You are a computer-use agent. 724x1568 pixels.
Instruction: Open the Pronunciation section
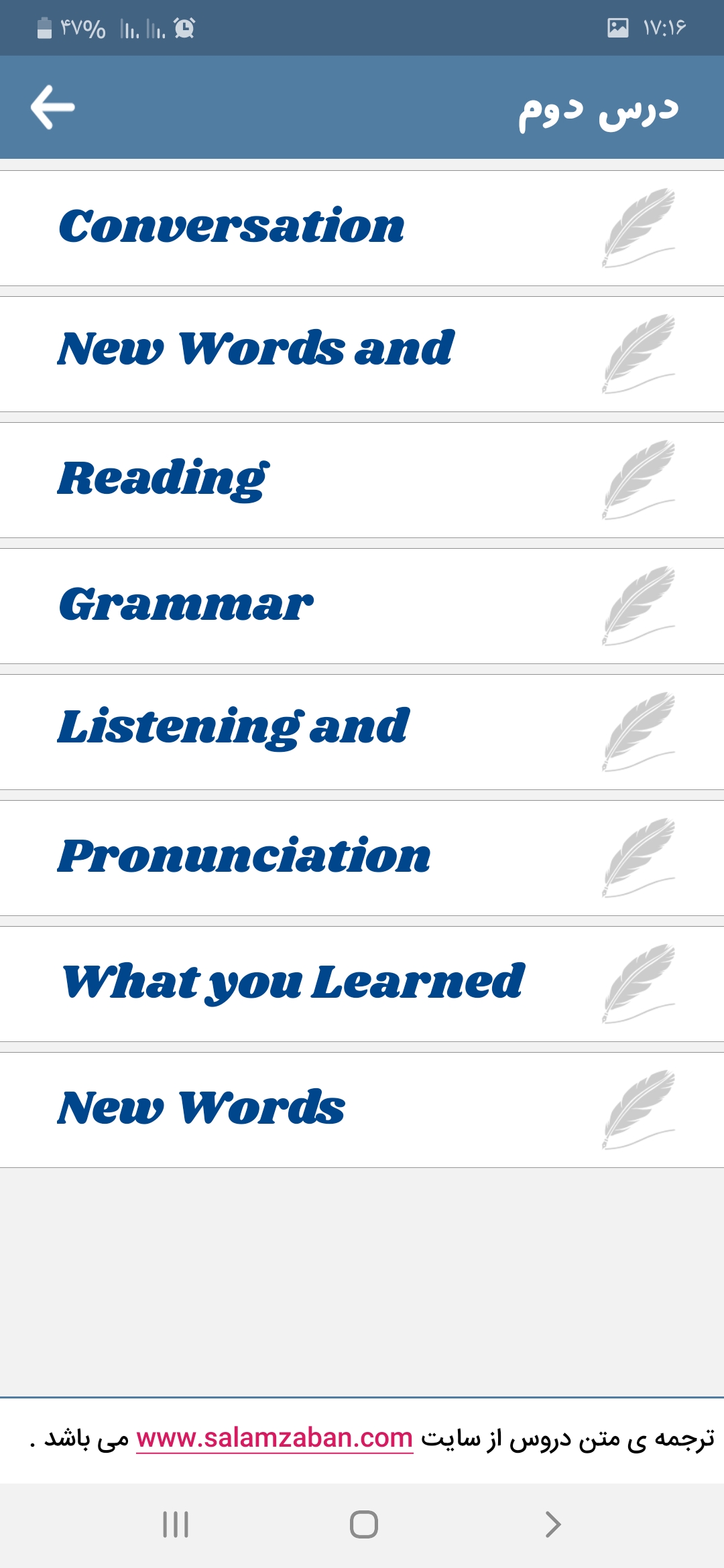tap(362, 858)
